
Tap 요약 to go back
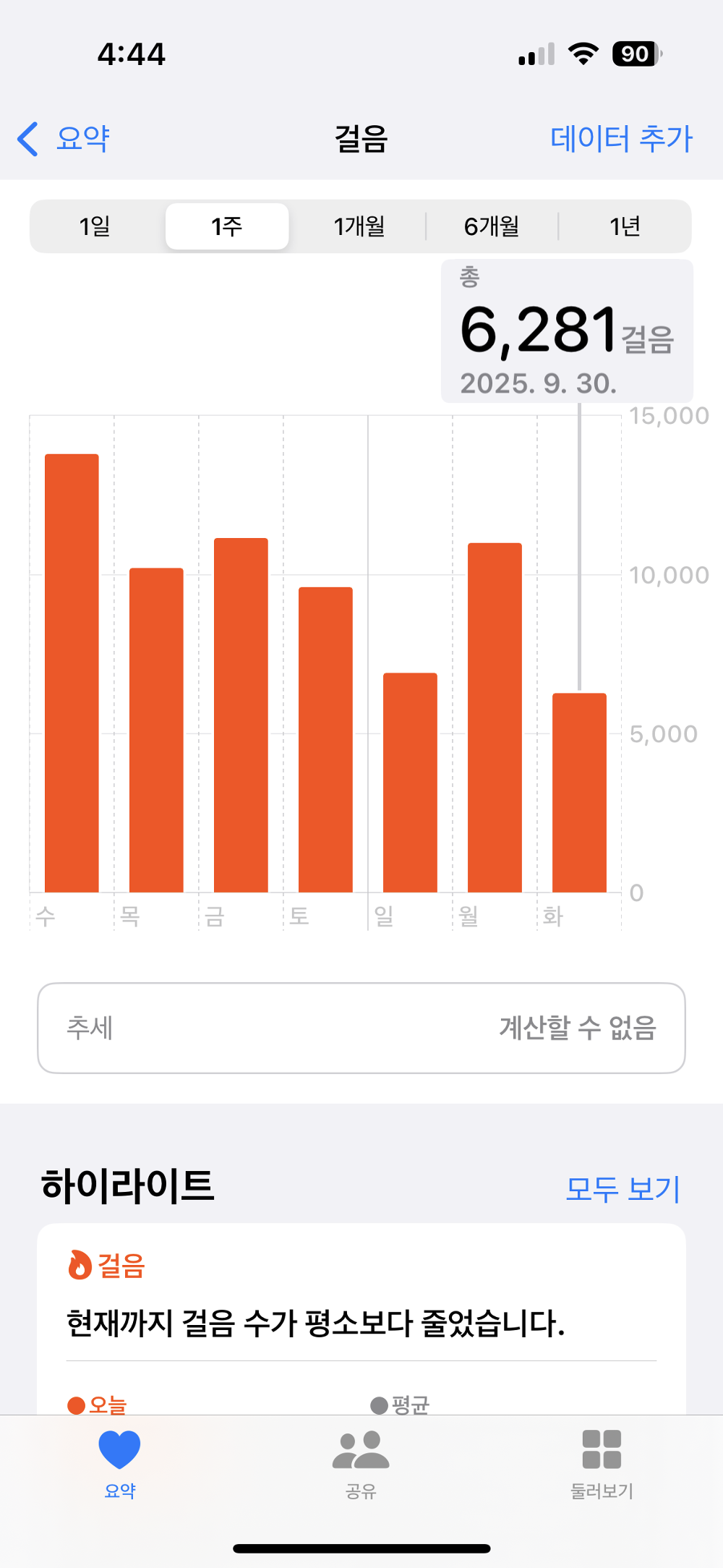point(80,139)
